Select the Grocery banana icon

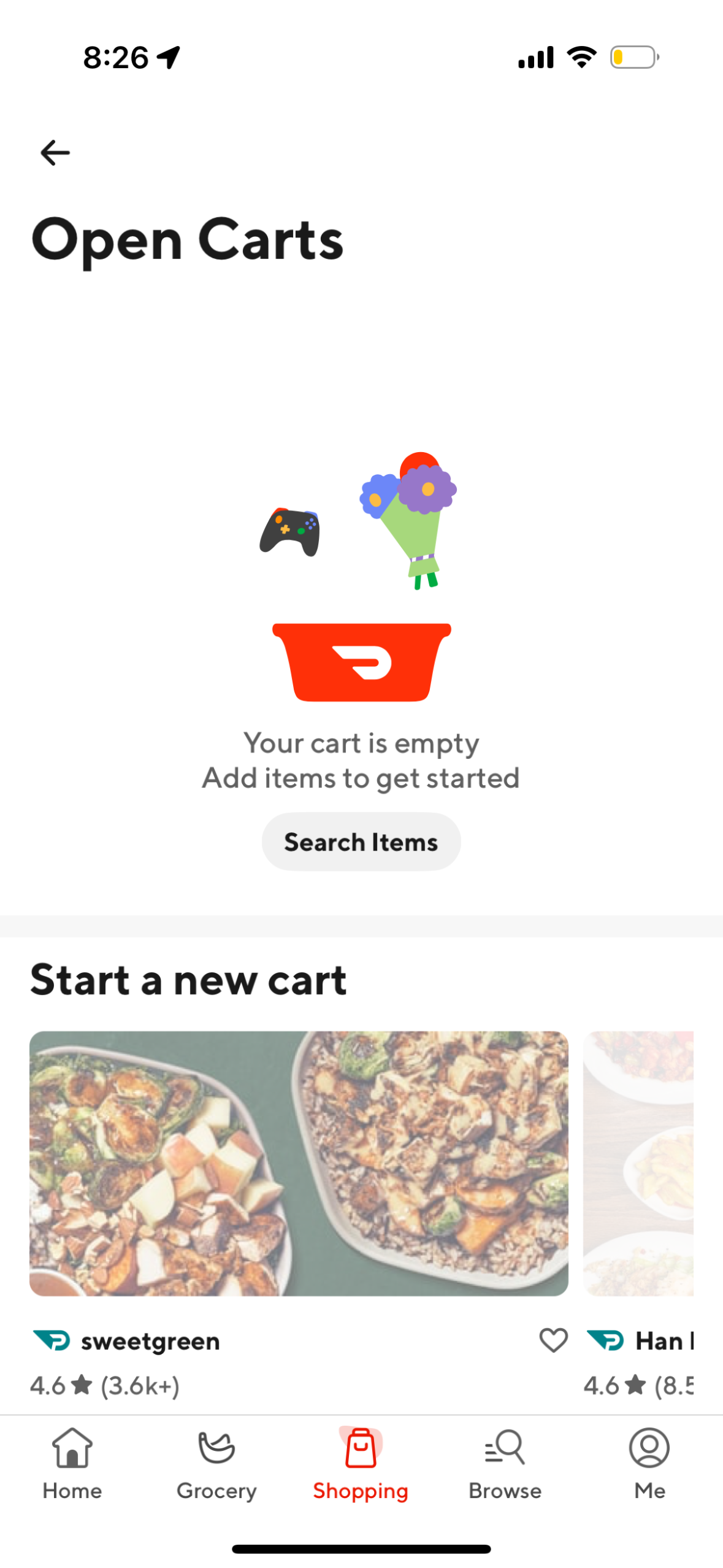pyautogui.click(x=216, y=1448)
